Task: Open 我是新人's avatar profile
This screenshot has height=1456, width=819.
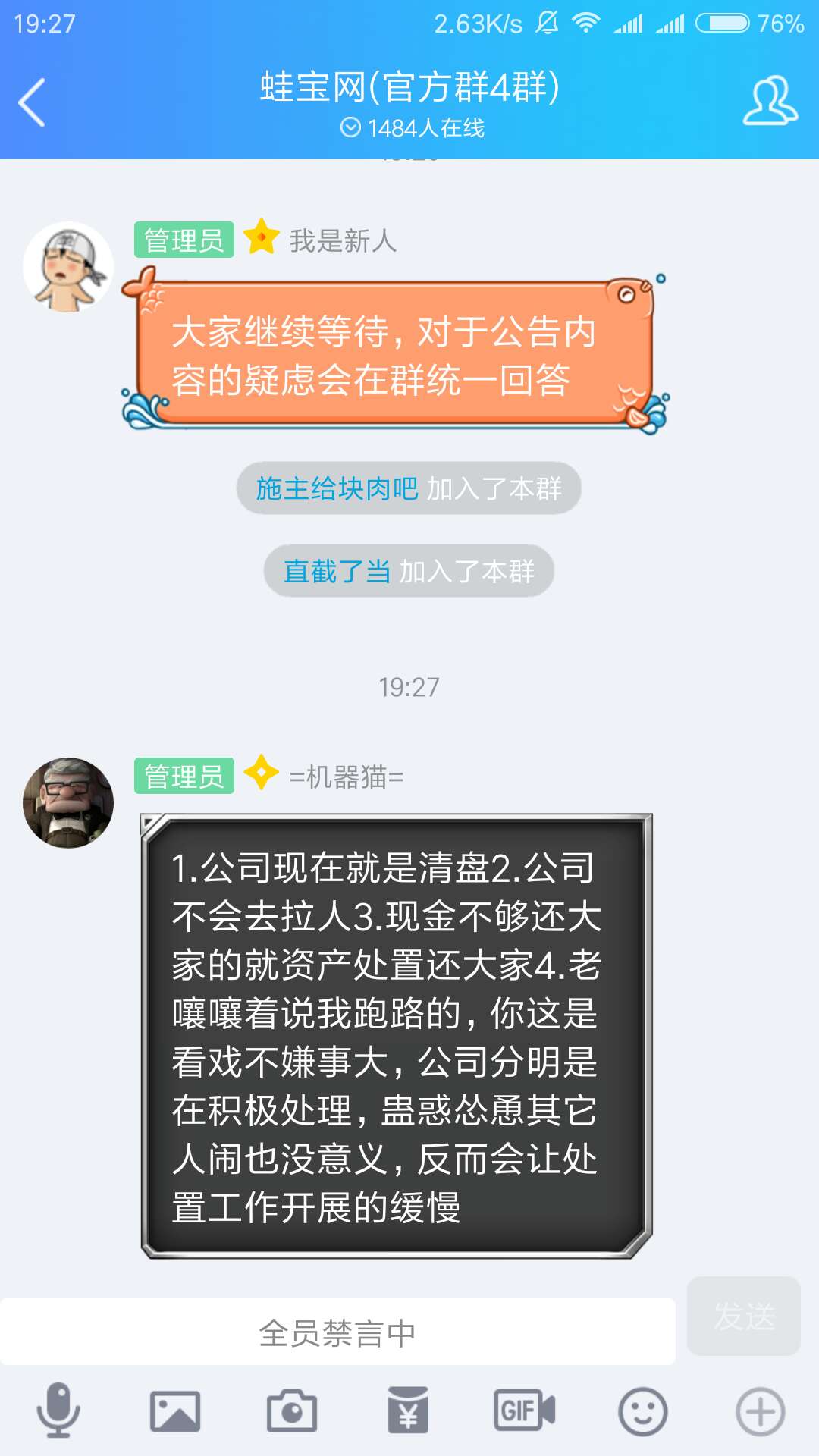Action: pos(68,268)
